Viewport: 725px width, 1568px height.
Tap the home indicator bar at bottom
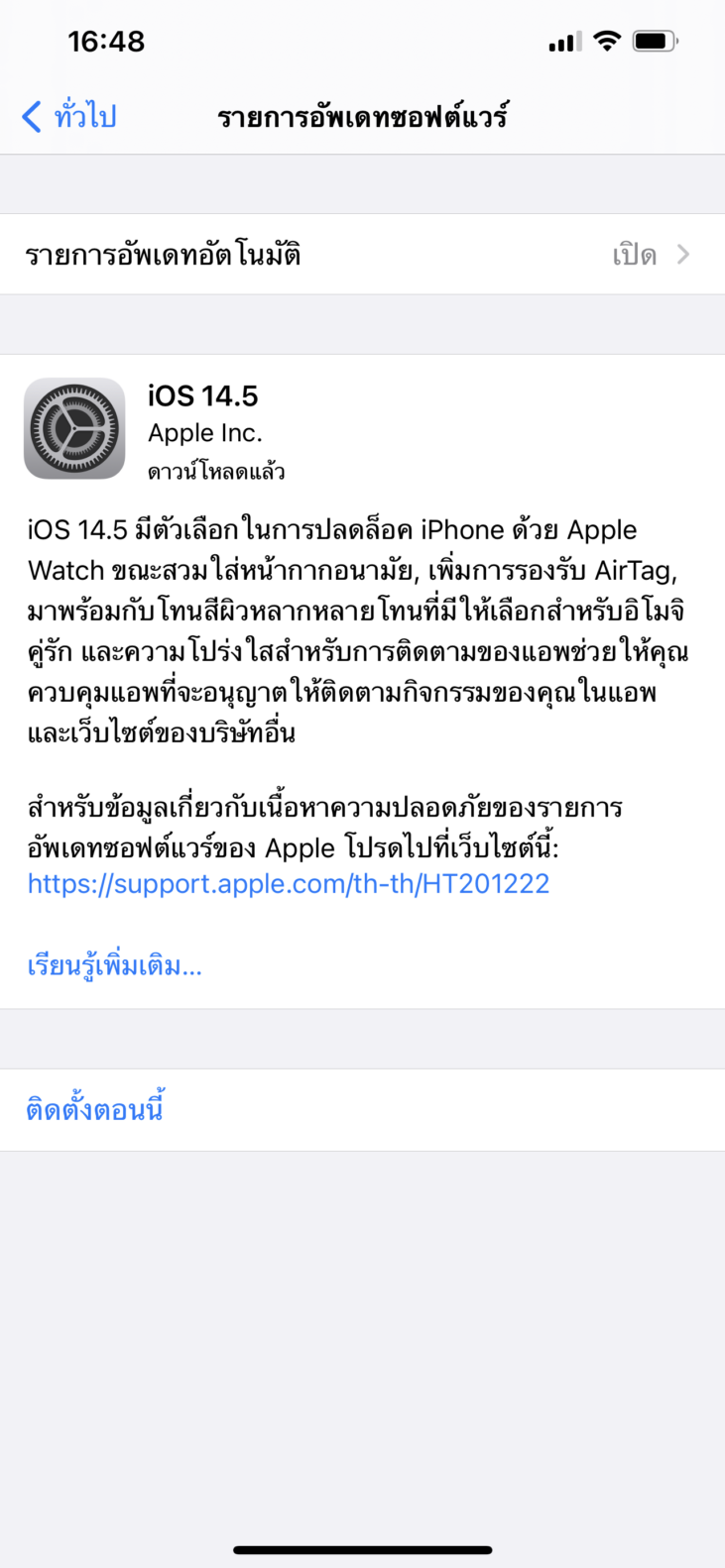(362, 1549)
